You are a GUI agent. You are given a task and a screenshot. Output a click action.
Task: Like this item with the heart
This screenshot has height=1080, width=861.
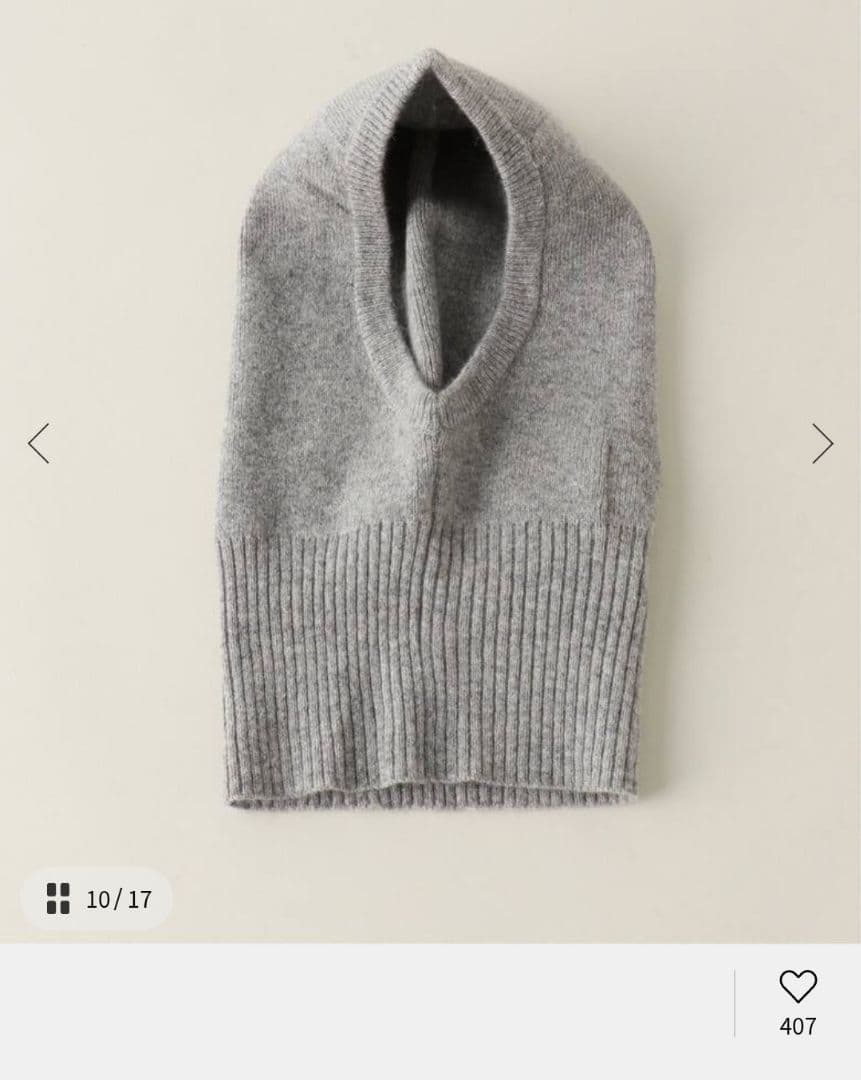797,987
